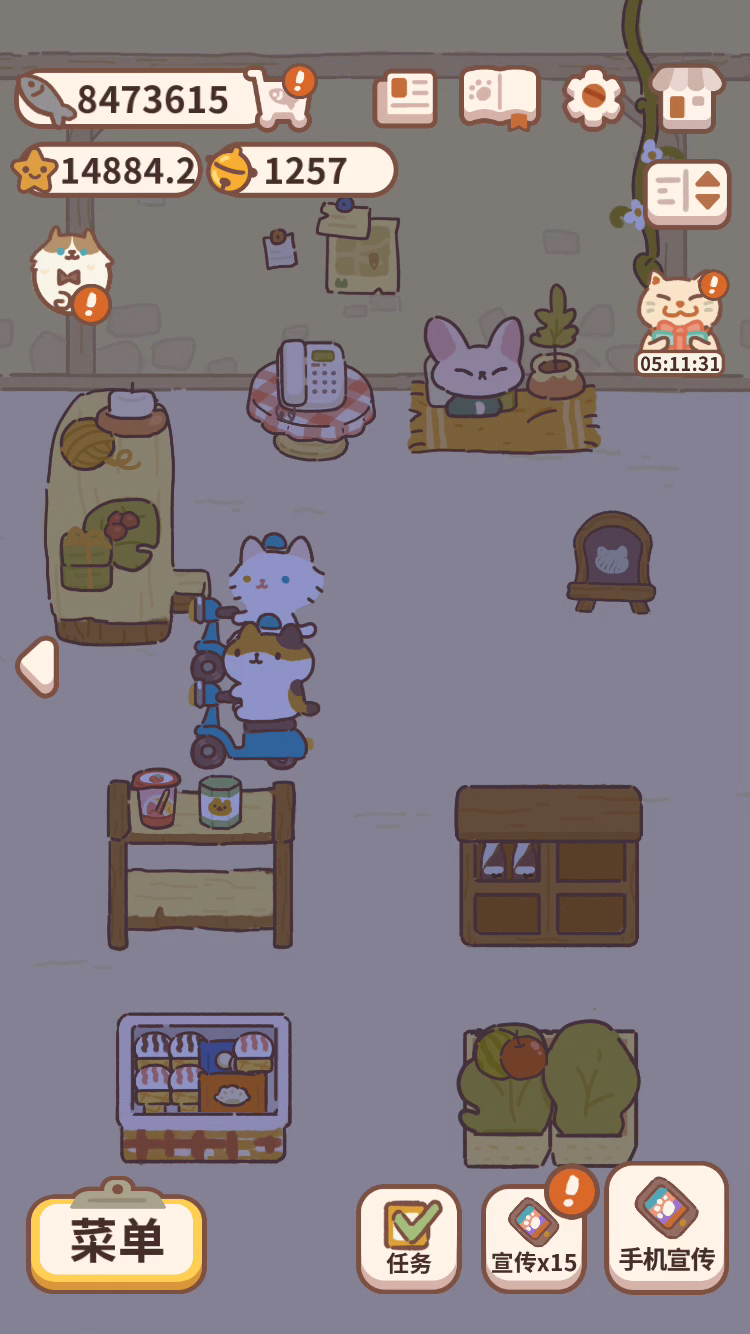Open the 任务 tasks button
The width and height of the screenshot is (750, 1334).
408,1238
